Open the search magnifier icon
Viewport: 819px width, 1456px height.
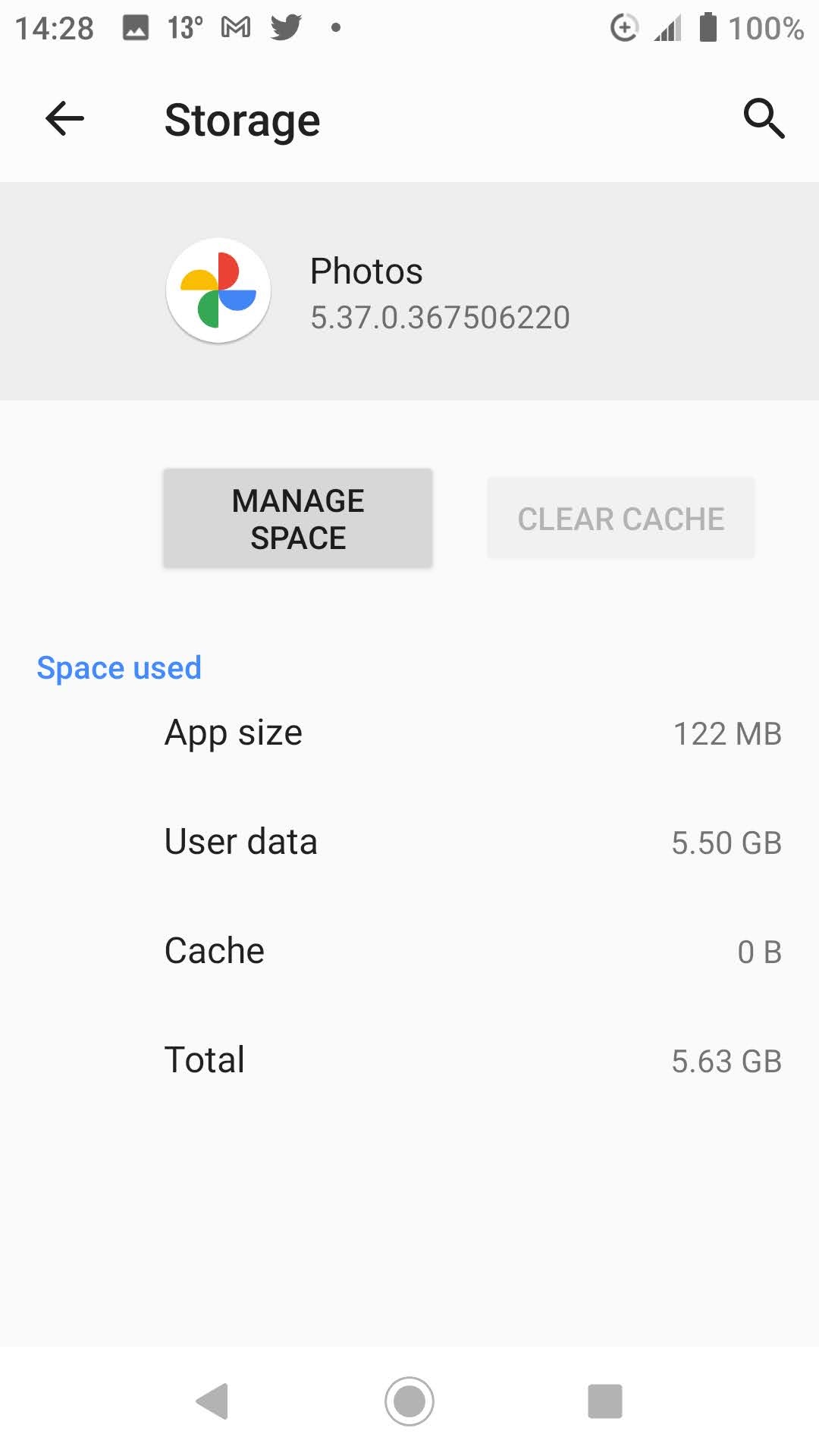click(764, 118)
